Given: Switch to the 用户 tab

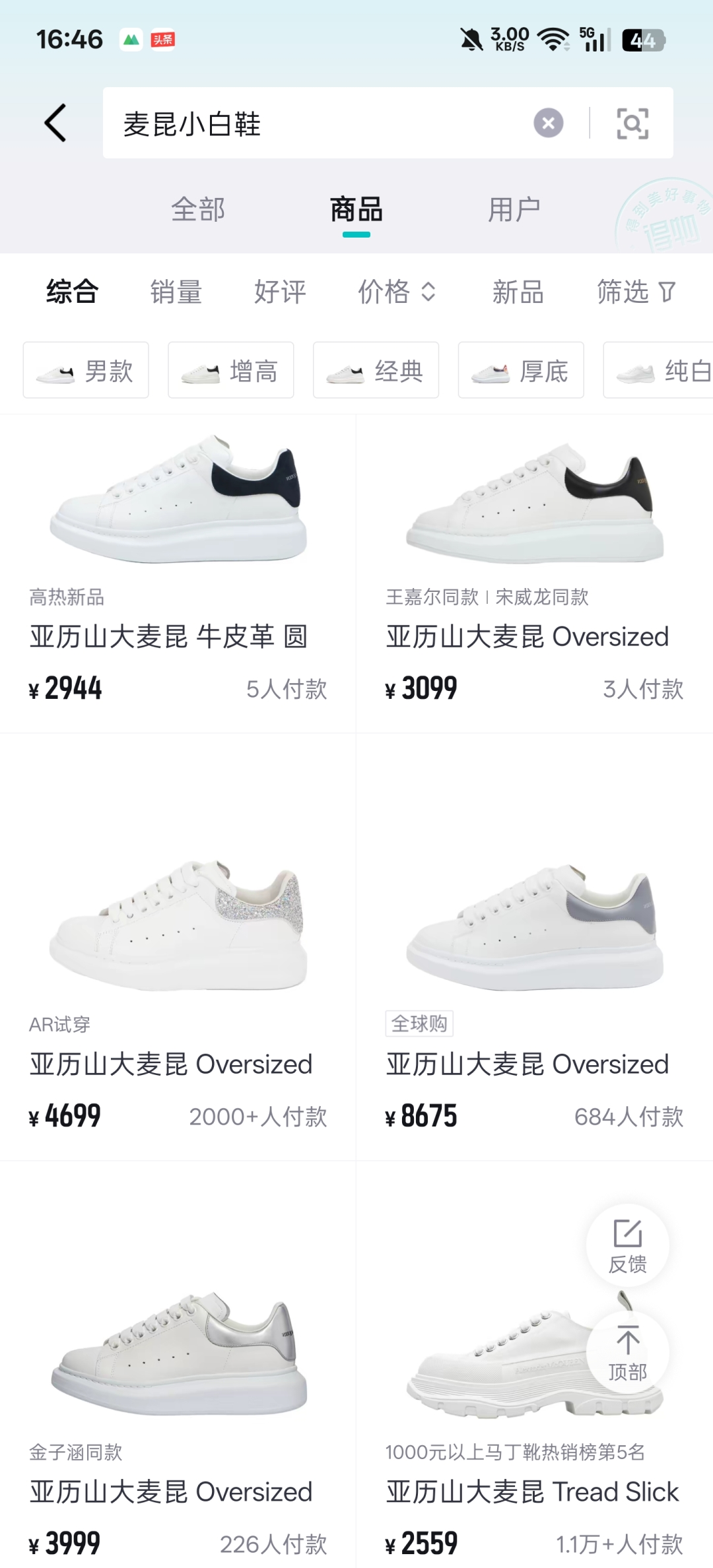Looking at the screenshot, I should coord(514,210).
